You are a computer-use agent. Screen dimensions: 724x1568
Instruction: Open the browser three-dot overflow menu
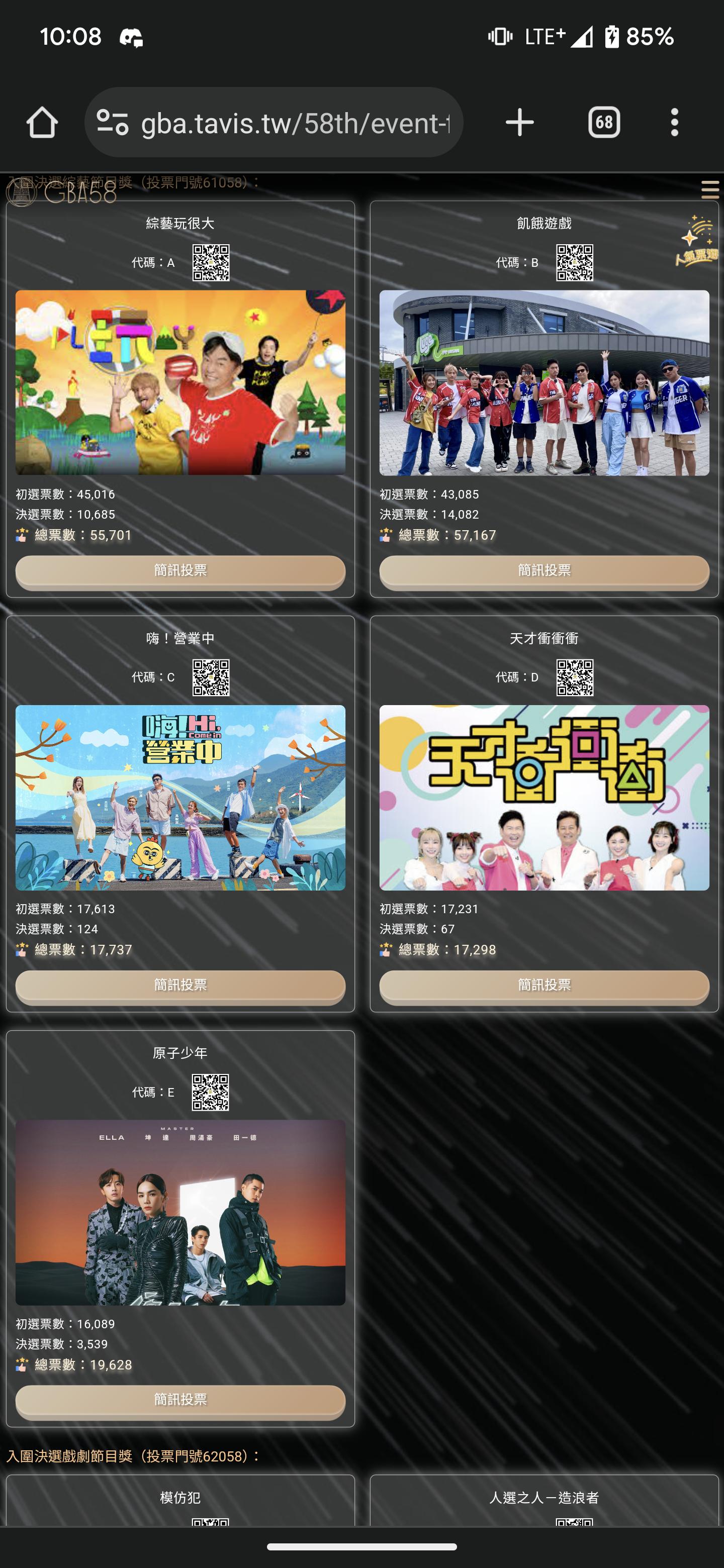pos(674,122)
